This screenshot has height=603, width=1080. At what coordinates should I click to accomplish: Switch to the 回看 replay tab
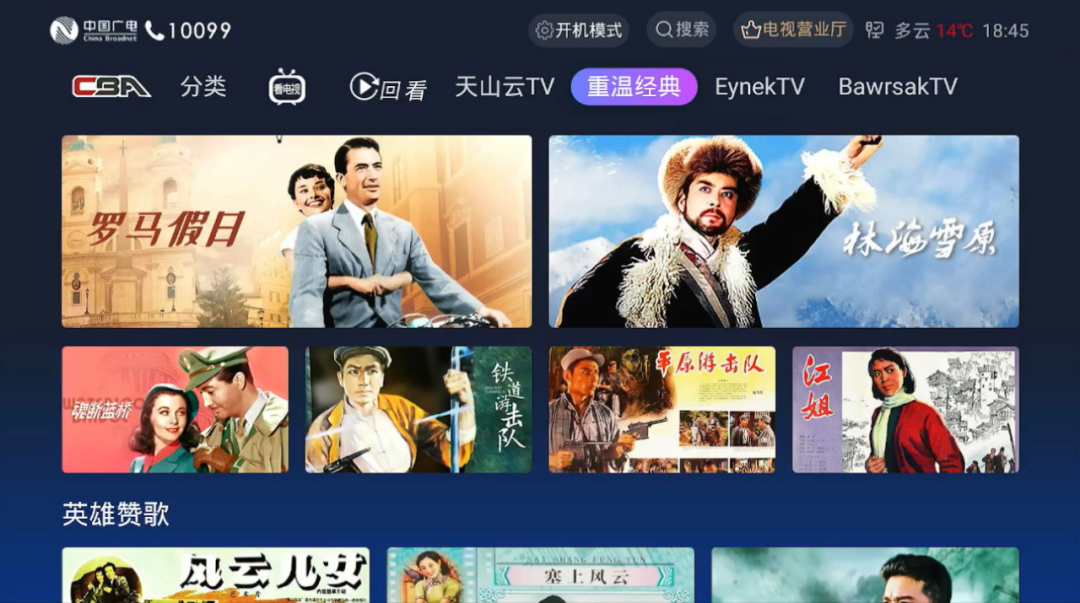388,88
